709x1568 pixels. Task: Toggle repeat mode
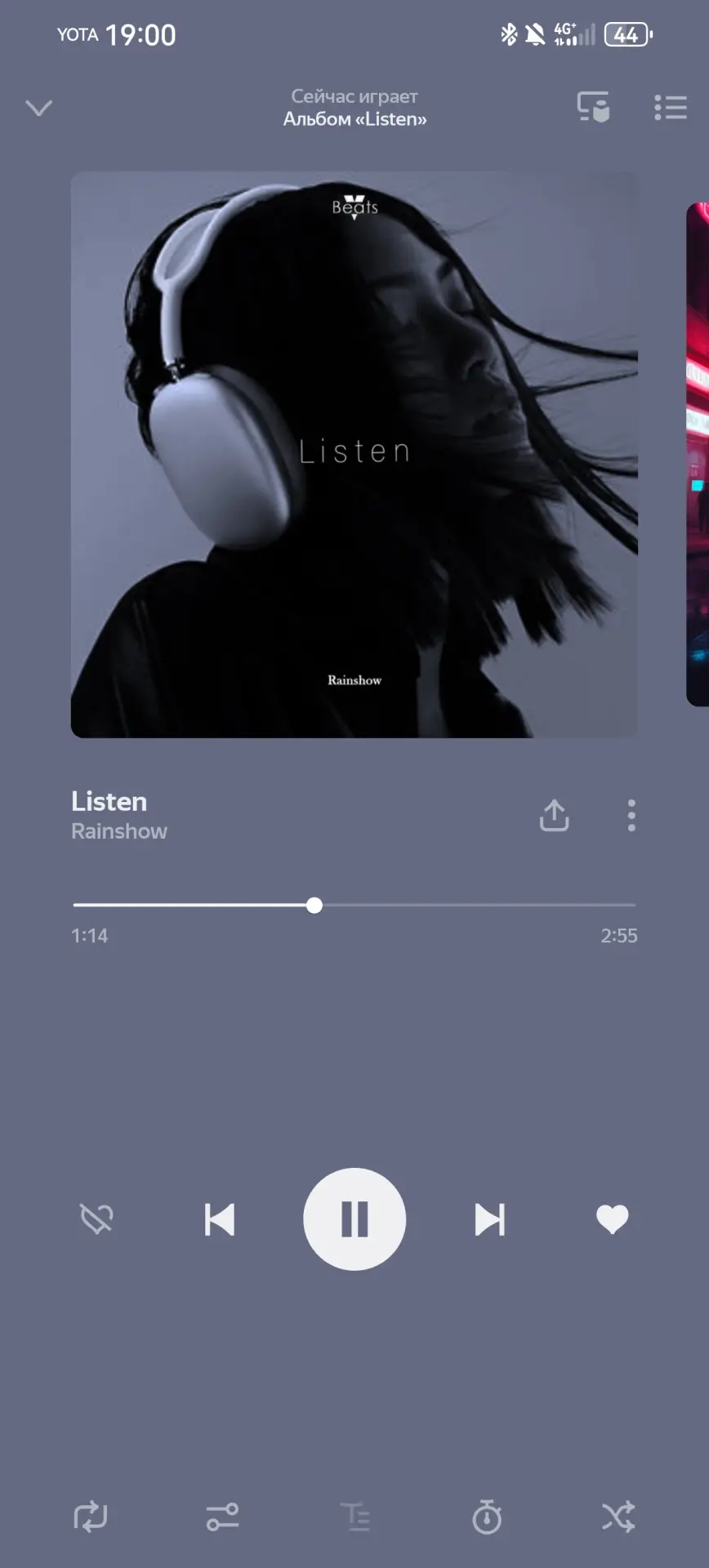(x=90, y=1517)
